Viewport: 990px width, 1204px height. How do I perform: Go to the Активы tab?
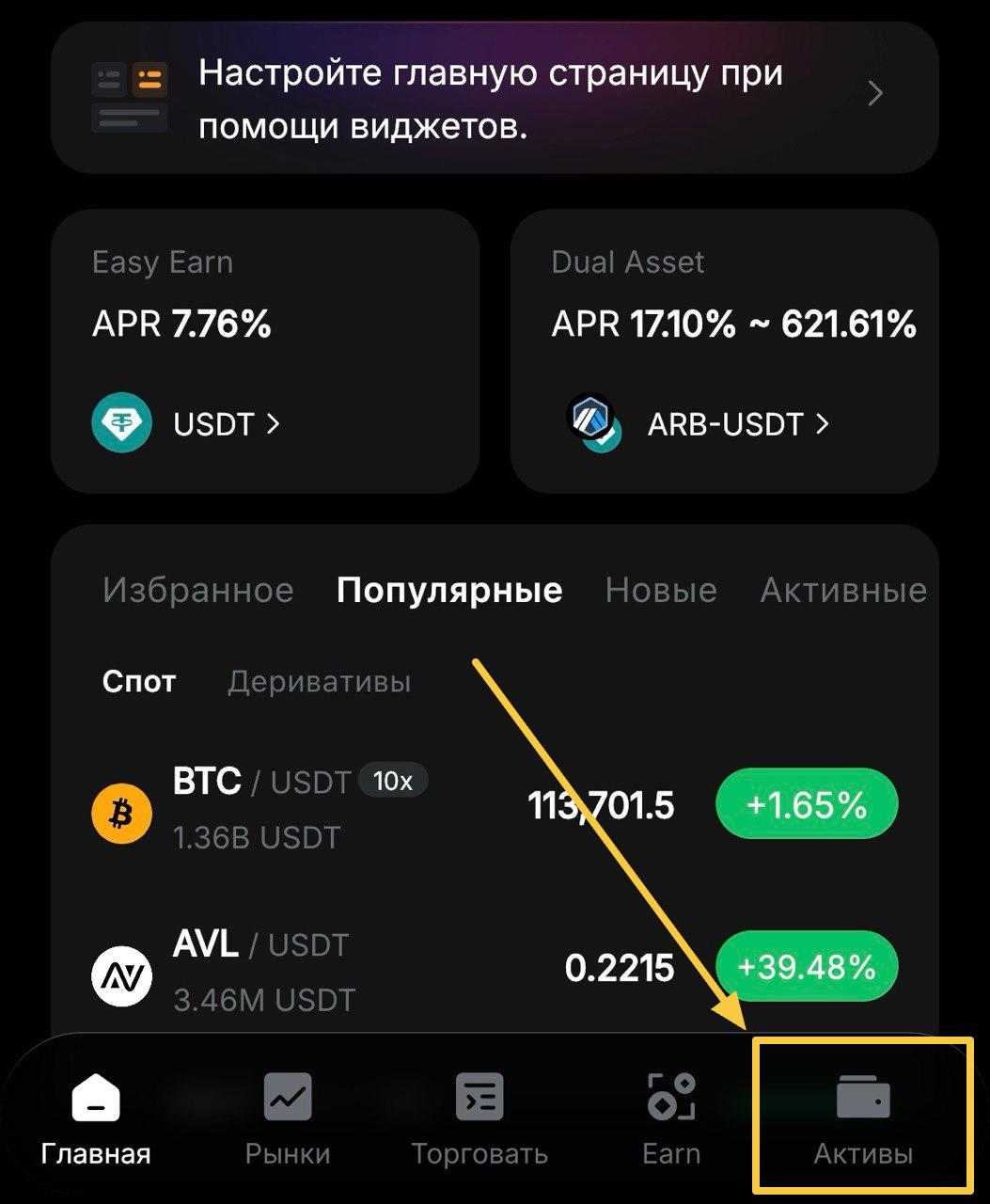[863, 1117]
